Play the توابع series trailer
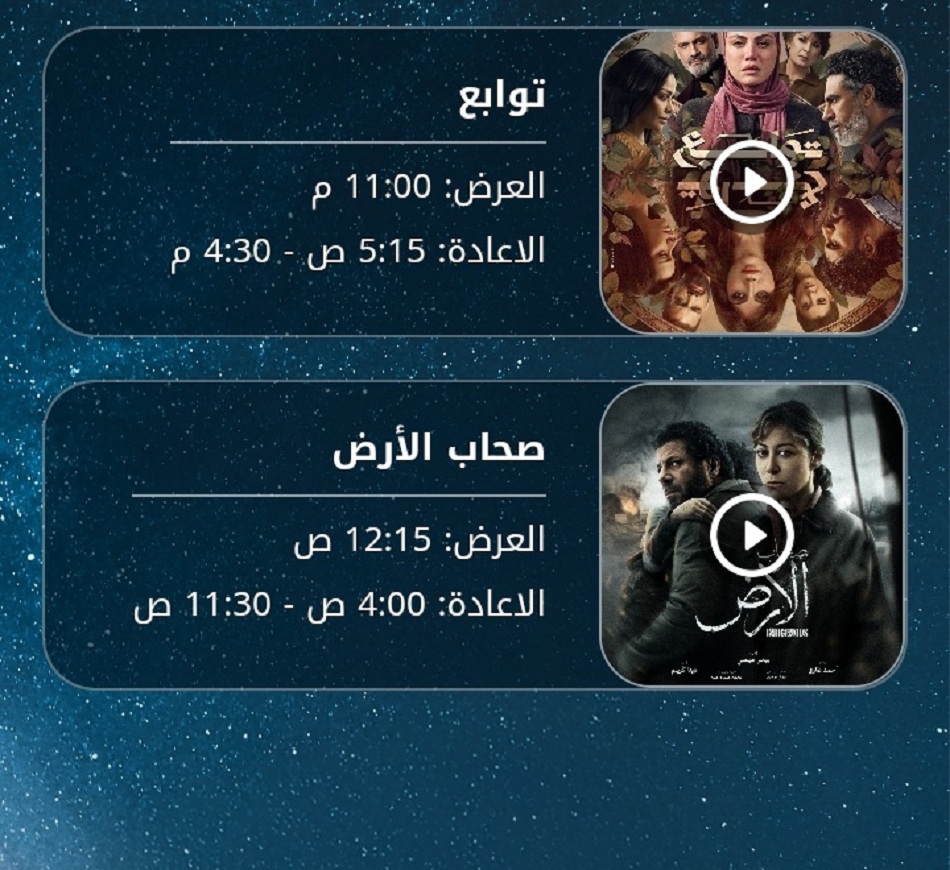This screenshot has width=950, height=870. click(752, 181)
